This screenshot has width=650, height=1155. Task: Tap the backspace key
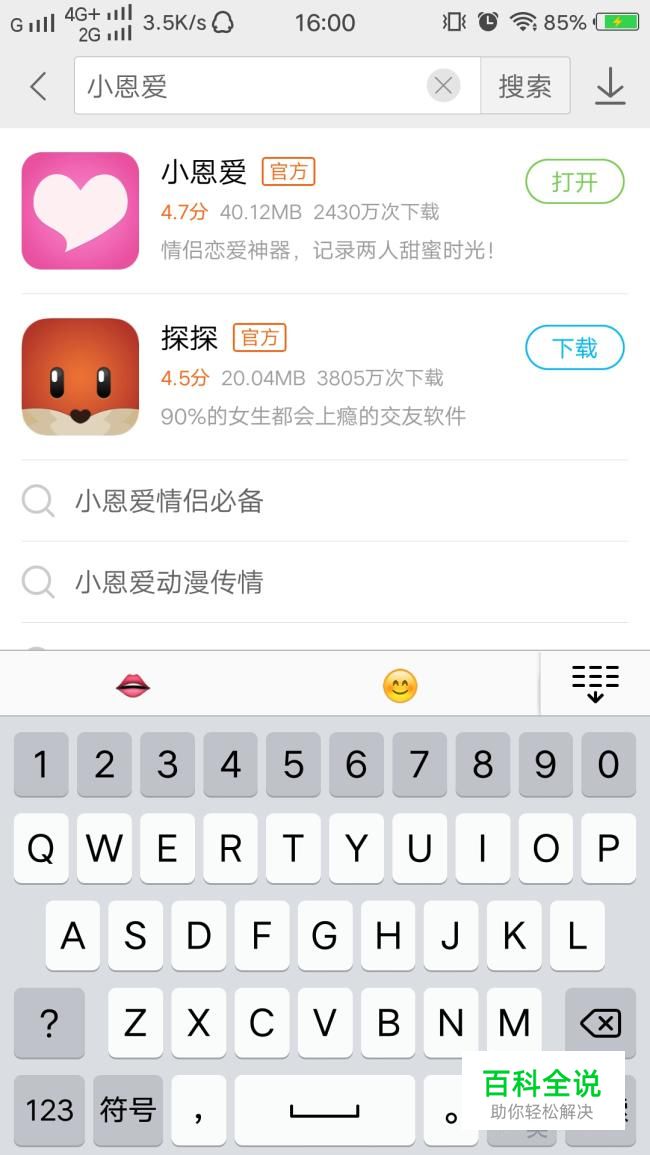point(600,1022)
